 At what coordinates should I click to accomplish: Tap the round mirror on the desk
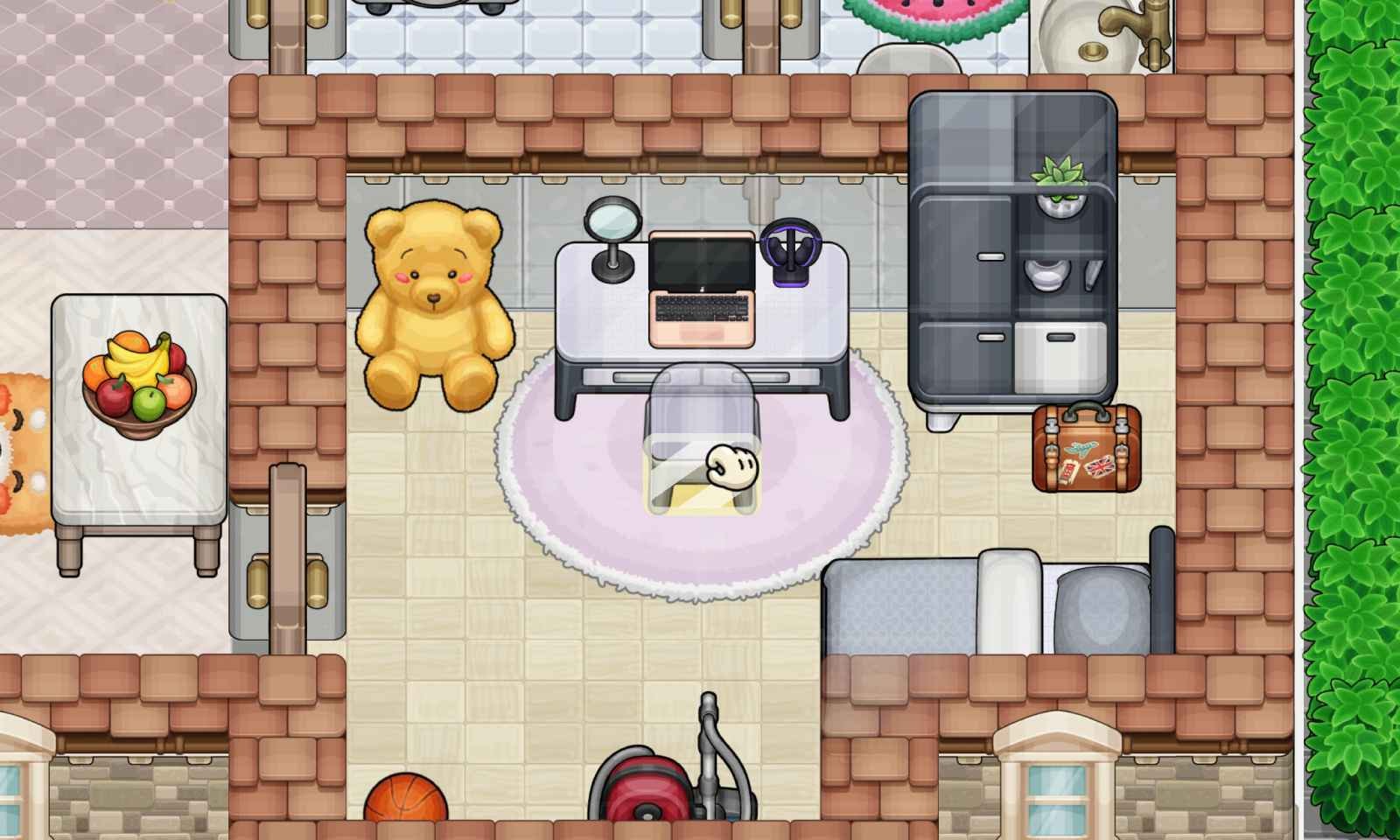(612, 236)
